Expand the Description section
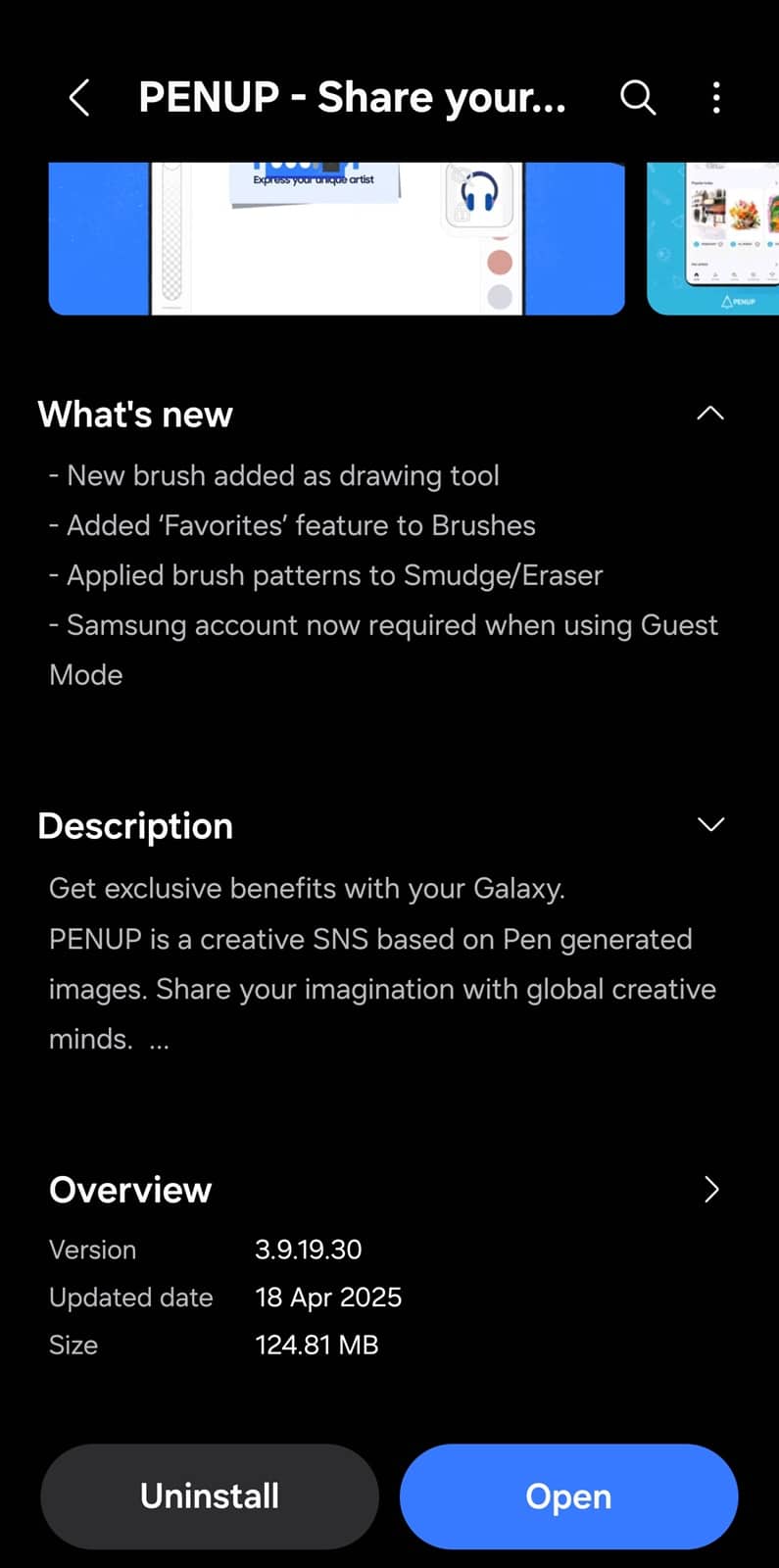The image size is (779, 1568). 710,824
